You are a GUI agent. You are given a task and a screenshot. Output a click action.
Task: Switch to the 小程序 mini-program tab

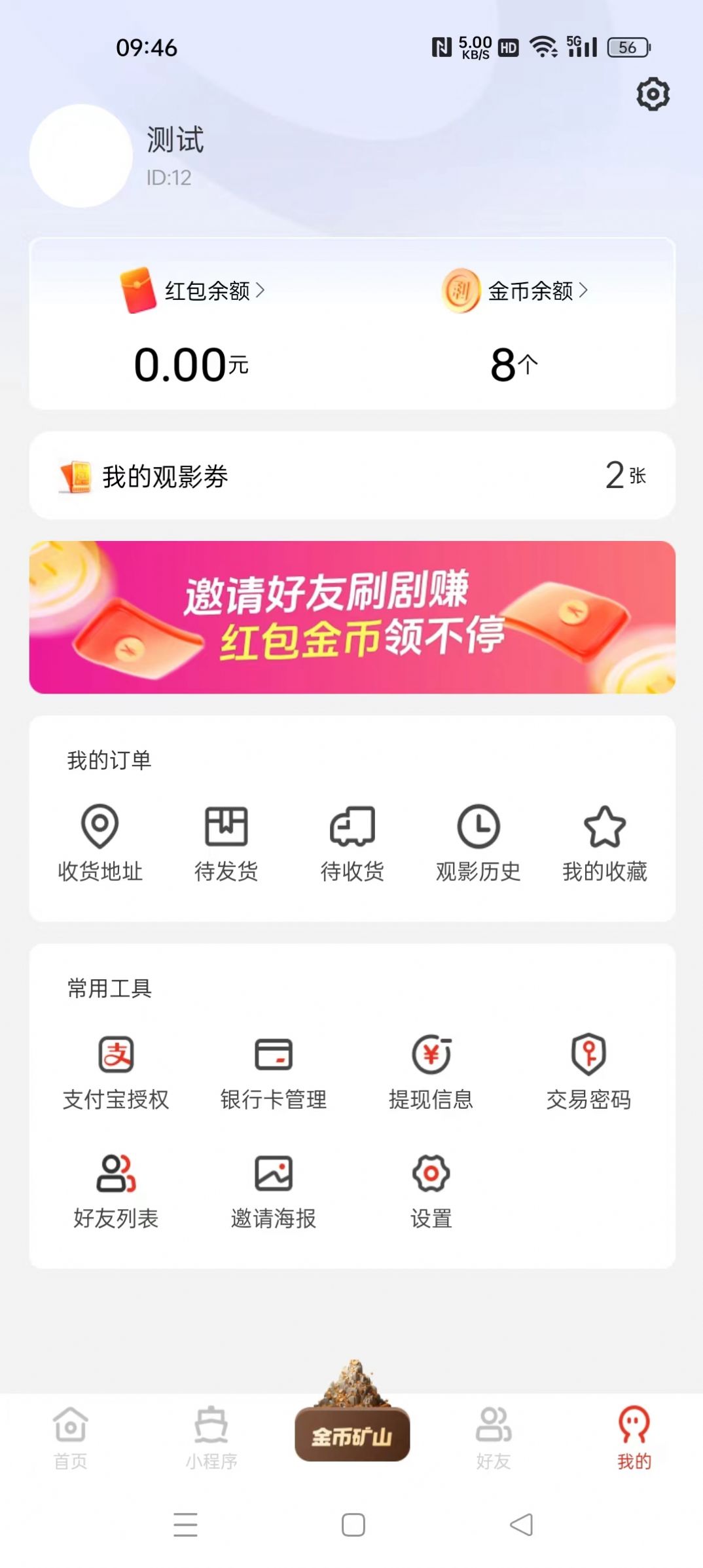pyautogui.click(x=211, y=1444)
